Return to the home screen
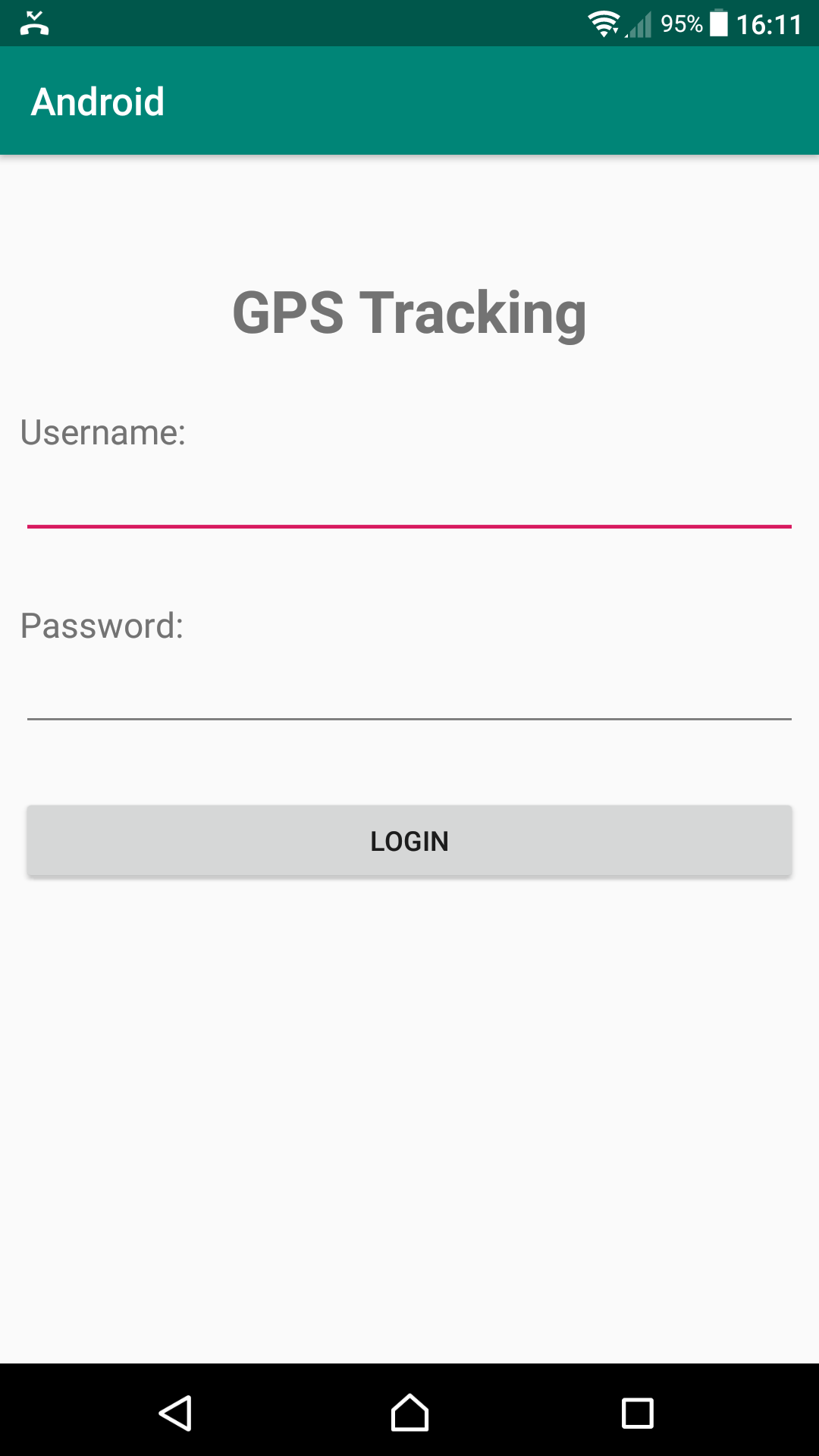819x1456 pixels. click(x=409, y=1414)
